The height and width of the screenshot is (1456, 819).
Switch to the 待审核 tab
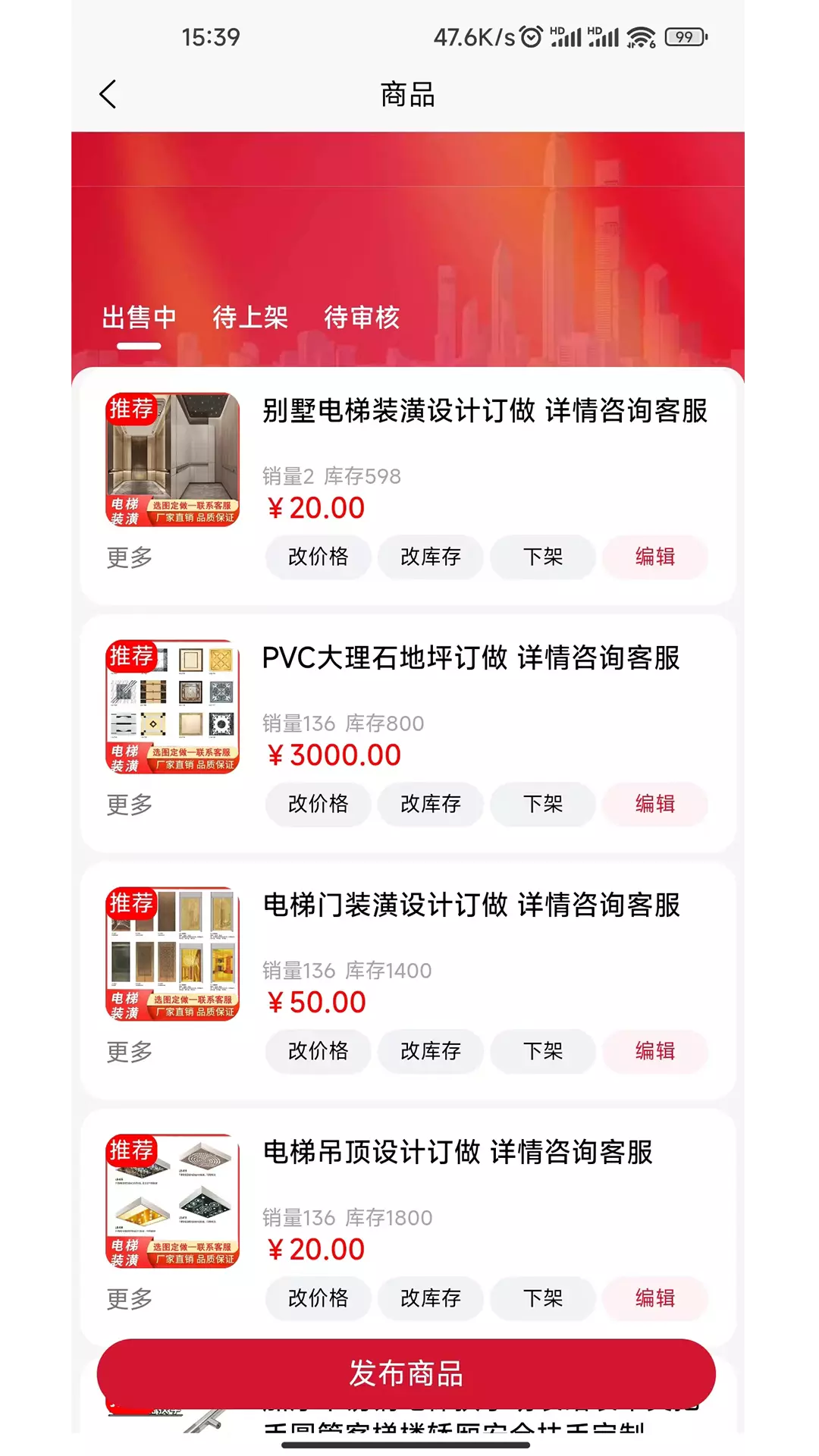click(x=361, y=317)
